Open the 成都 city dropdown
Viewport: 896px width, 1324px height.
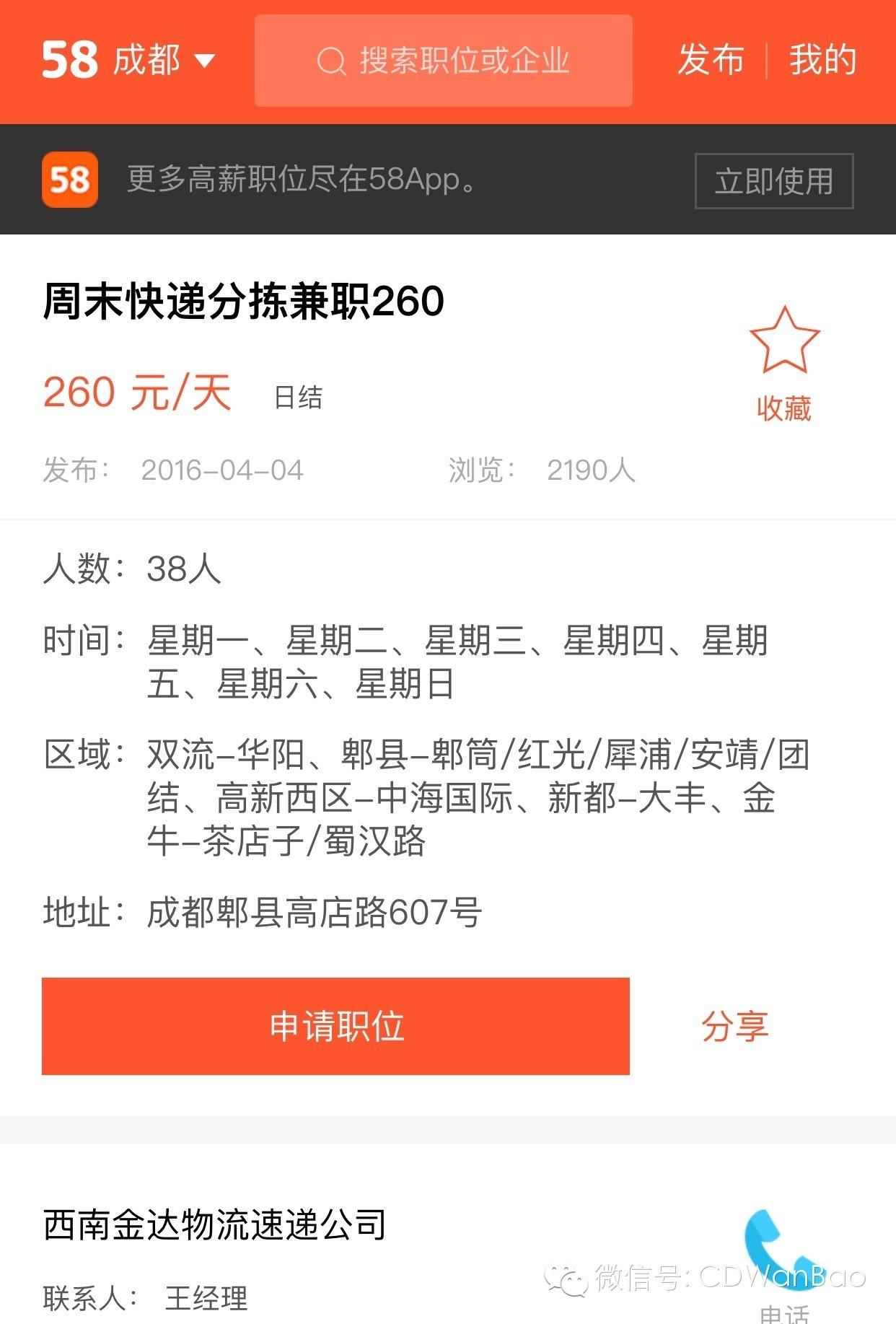(163, 61)
